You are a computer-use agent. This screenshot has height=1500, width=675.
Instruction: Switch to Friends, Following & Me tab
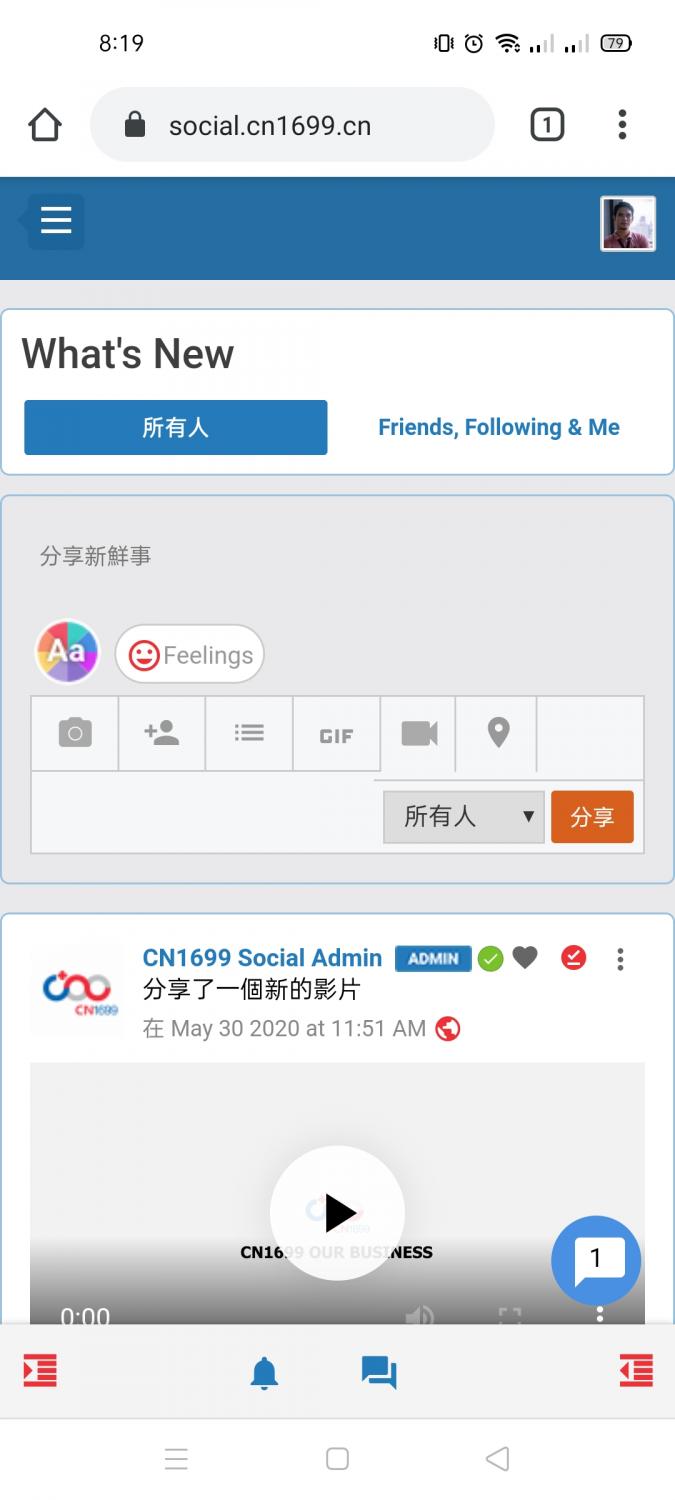498,428
